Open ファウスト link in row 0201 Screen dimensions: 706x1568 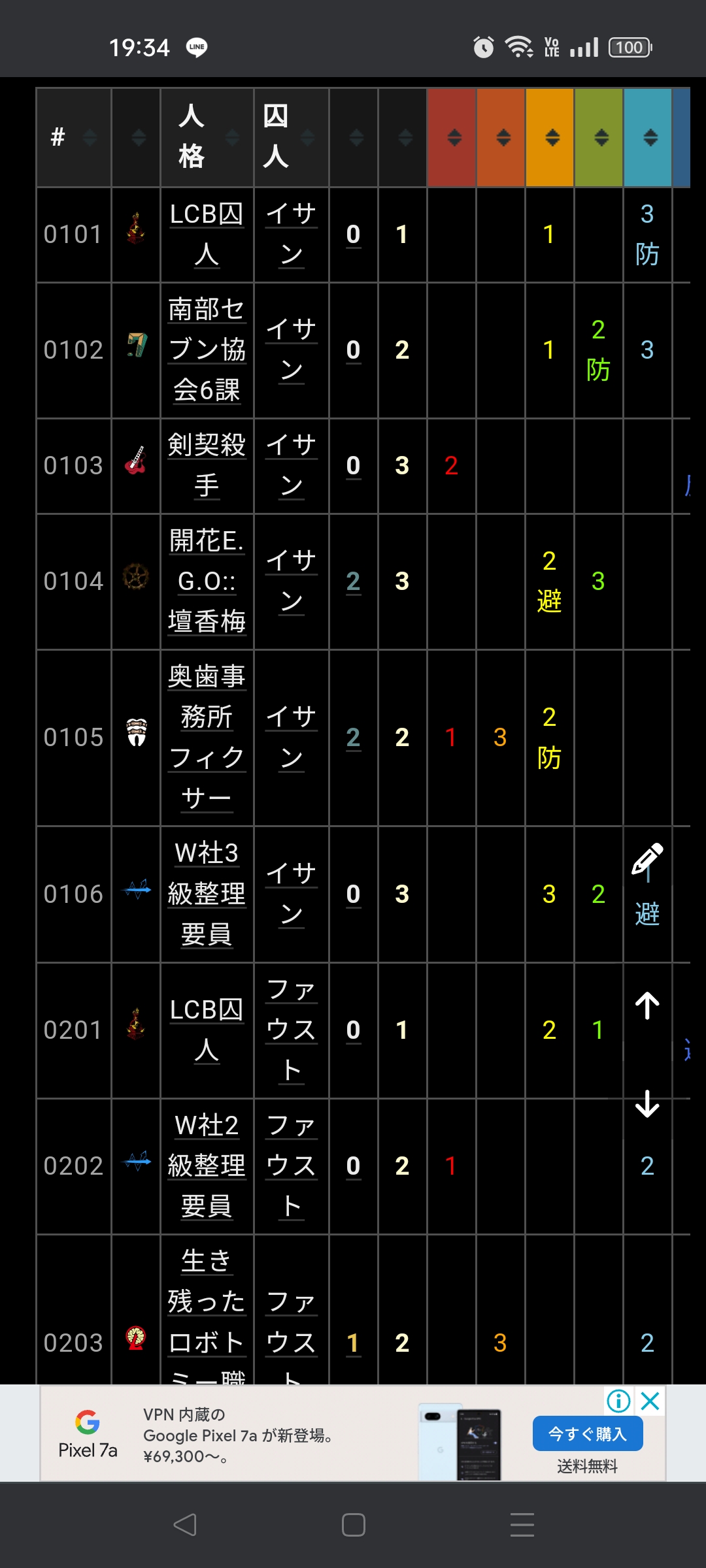tap(292, 1030)
